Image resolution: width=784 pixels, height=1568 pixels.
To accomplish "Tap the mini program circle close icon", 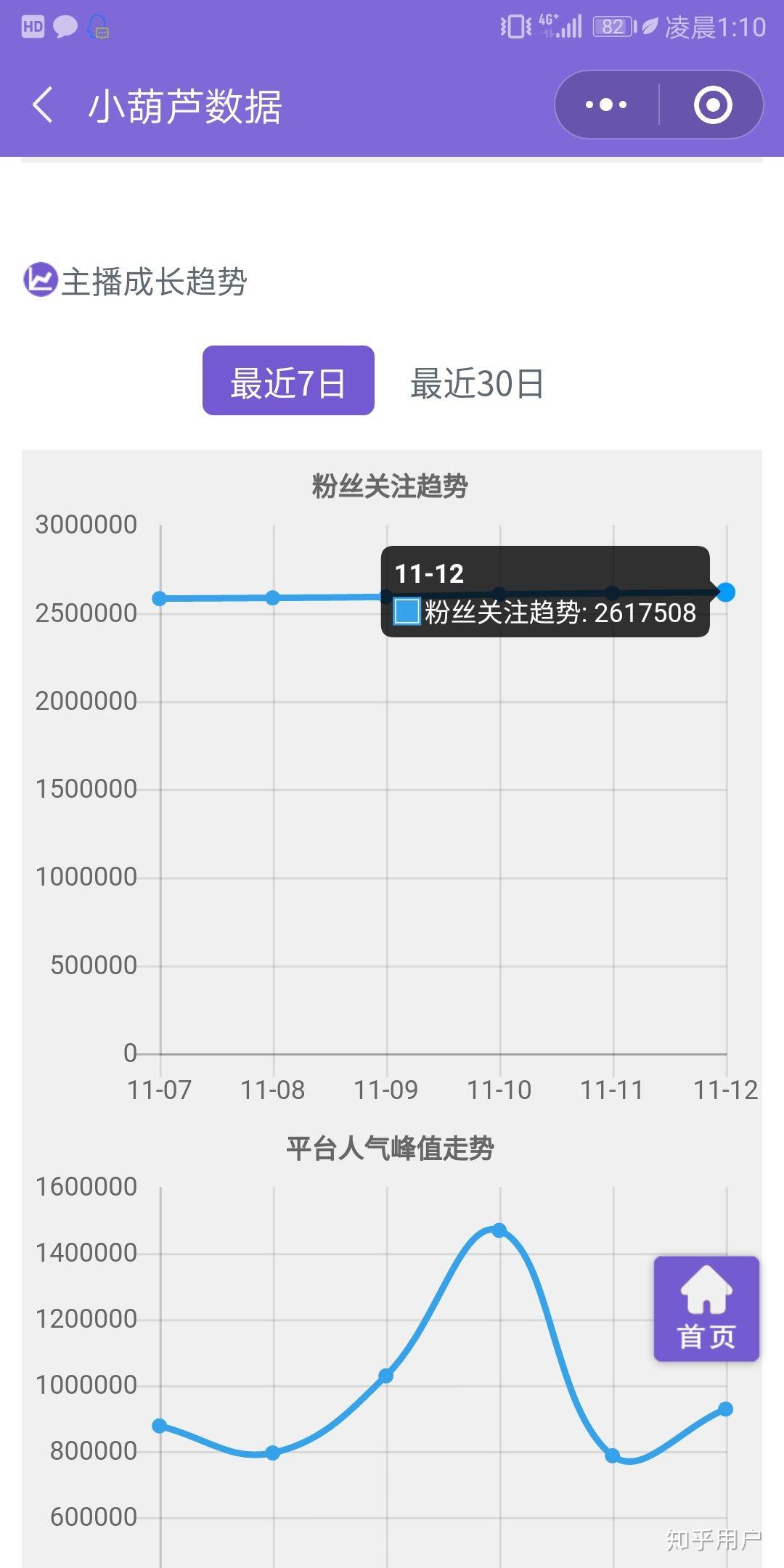I will pyautogui.click(x=714, y=105).
